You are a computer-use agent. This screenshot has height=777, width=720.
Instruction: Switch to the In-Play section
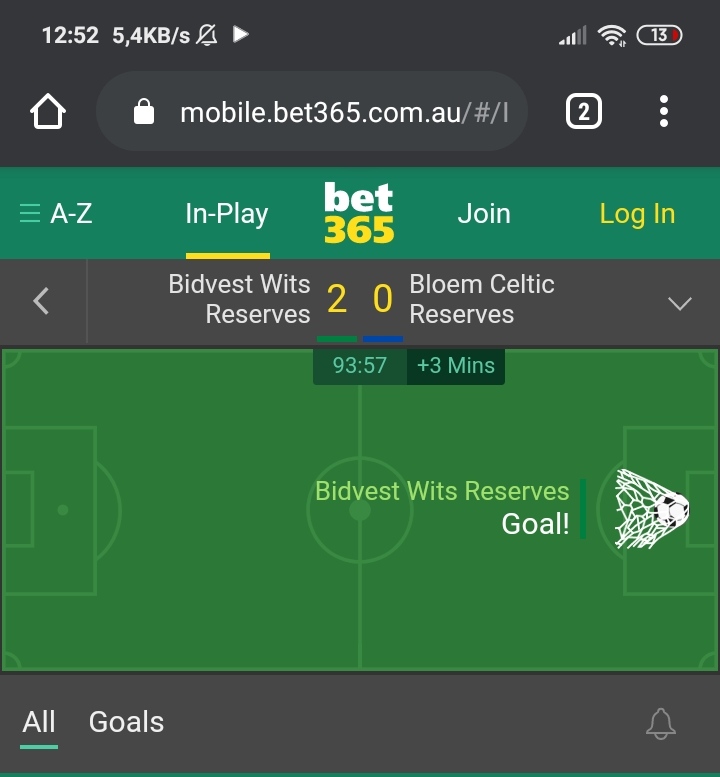click(x=227, y=214)
